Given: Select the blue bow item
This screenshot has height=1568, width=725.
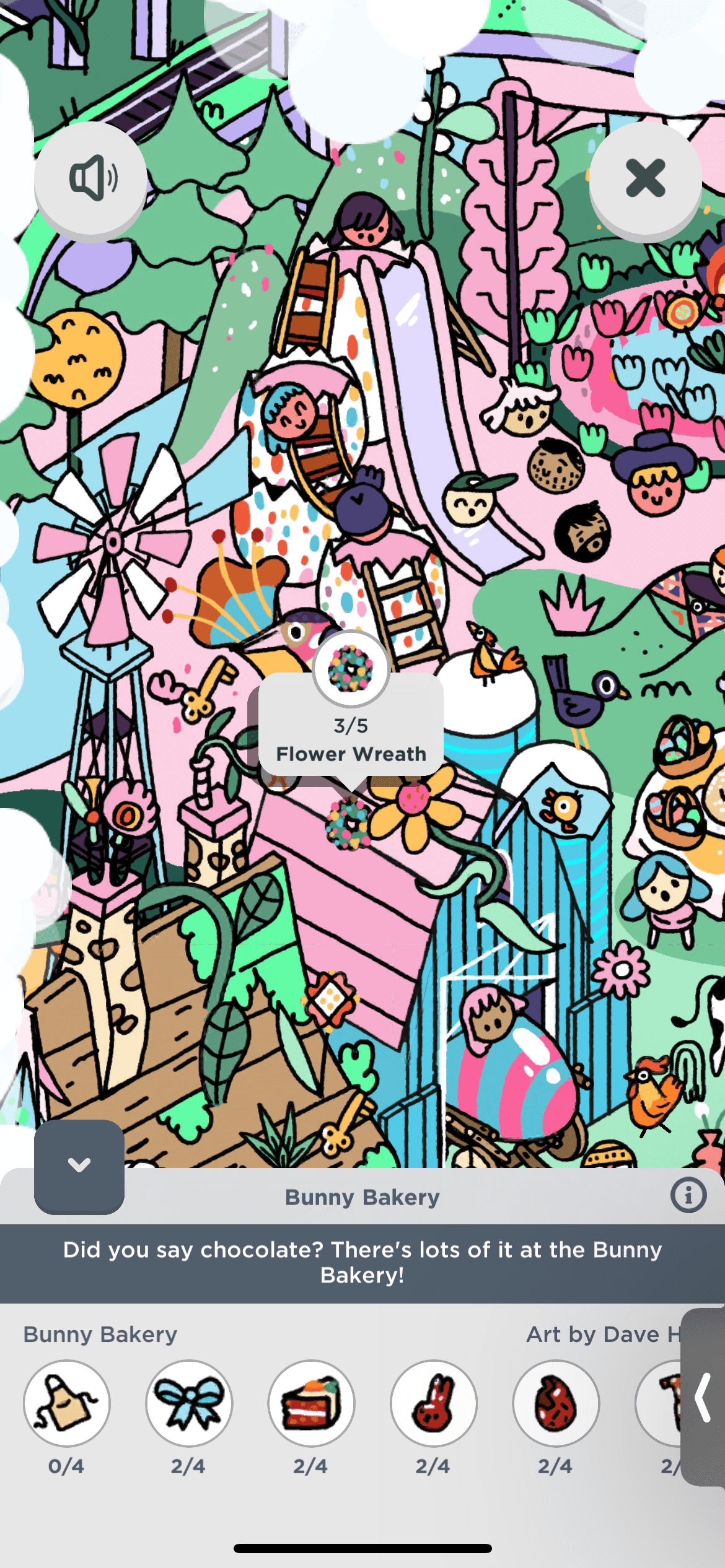Looking at the screenshot, I should pyautogui.click(x=189, y=1403).
